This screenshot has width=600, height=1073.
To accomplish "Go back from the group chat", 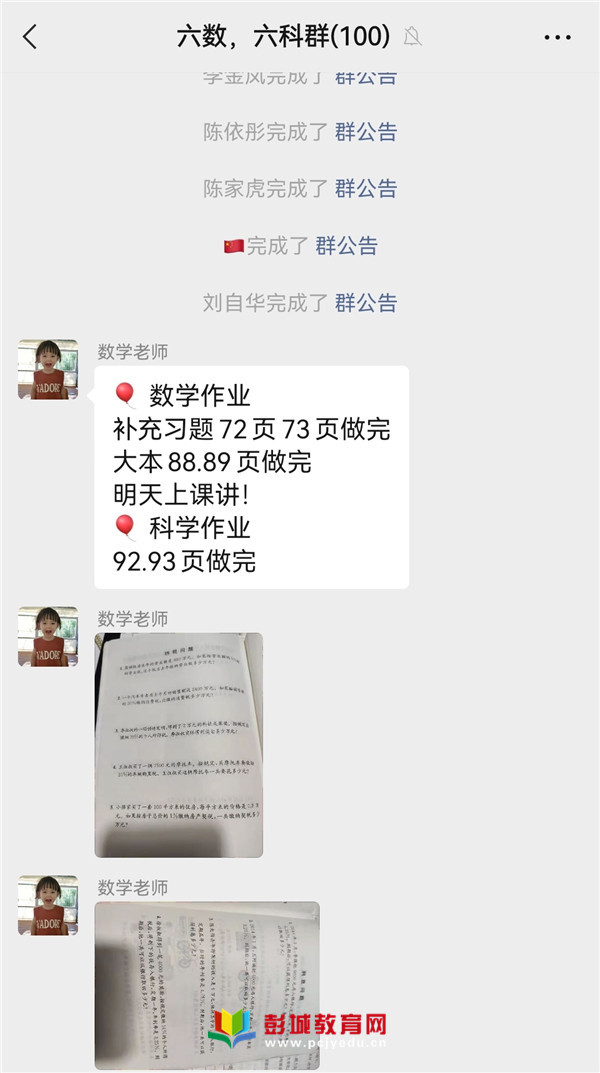I will (30, 37).
